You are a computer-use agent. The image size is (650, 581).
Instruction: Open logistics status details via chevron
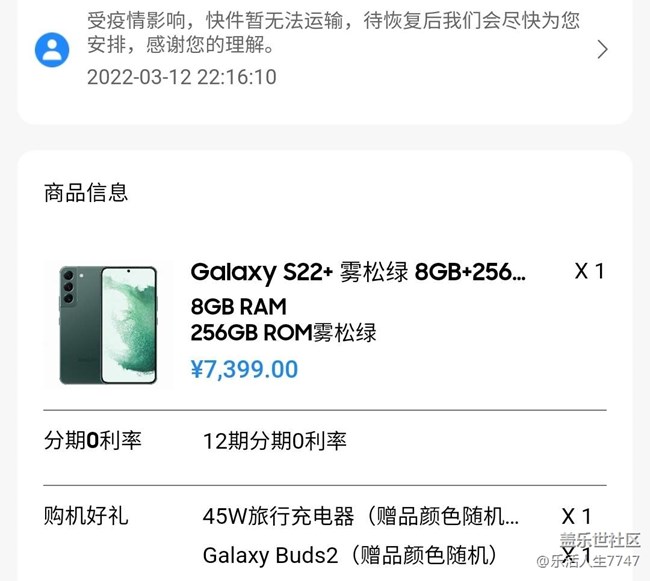click(602, 49)
